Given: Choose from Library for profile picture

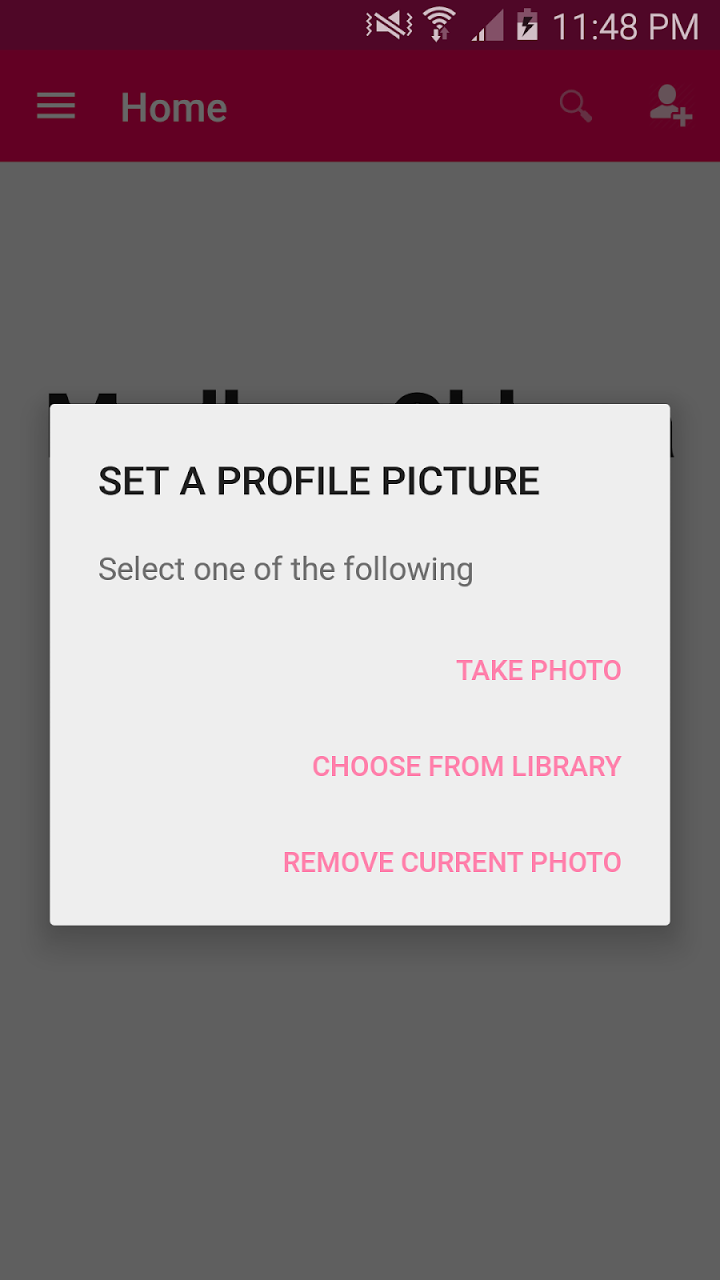Looking at the screenshot, I should tap(467, 766).
